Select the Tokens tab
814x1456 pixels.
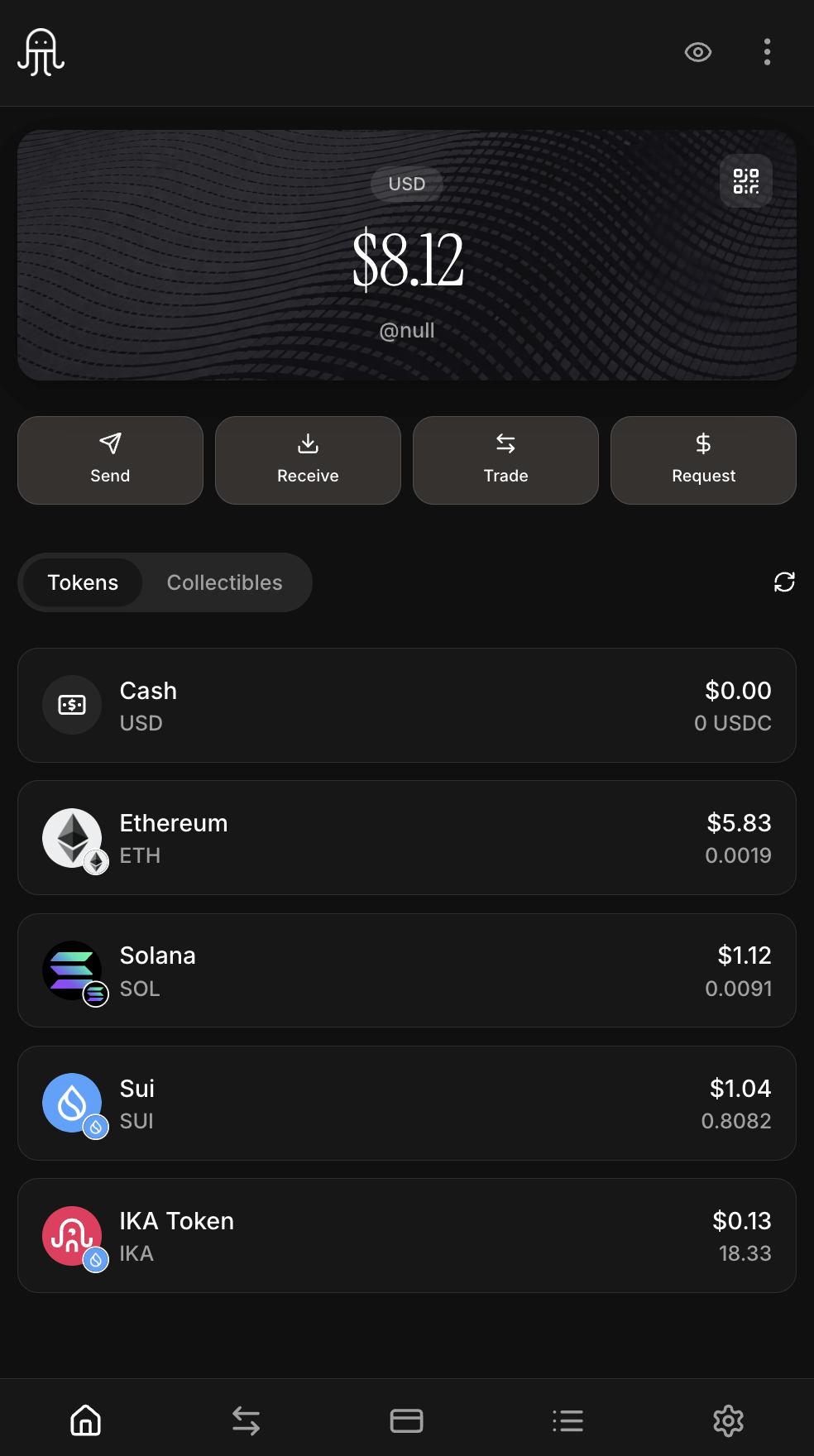(x=83, y=582)
